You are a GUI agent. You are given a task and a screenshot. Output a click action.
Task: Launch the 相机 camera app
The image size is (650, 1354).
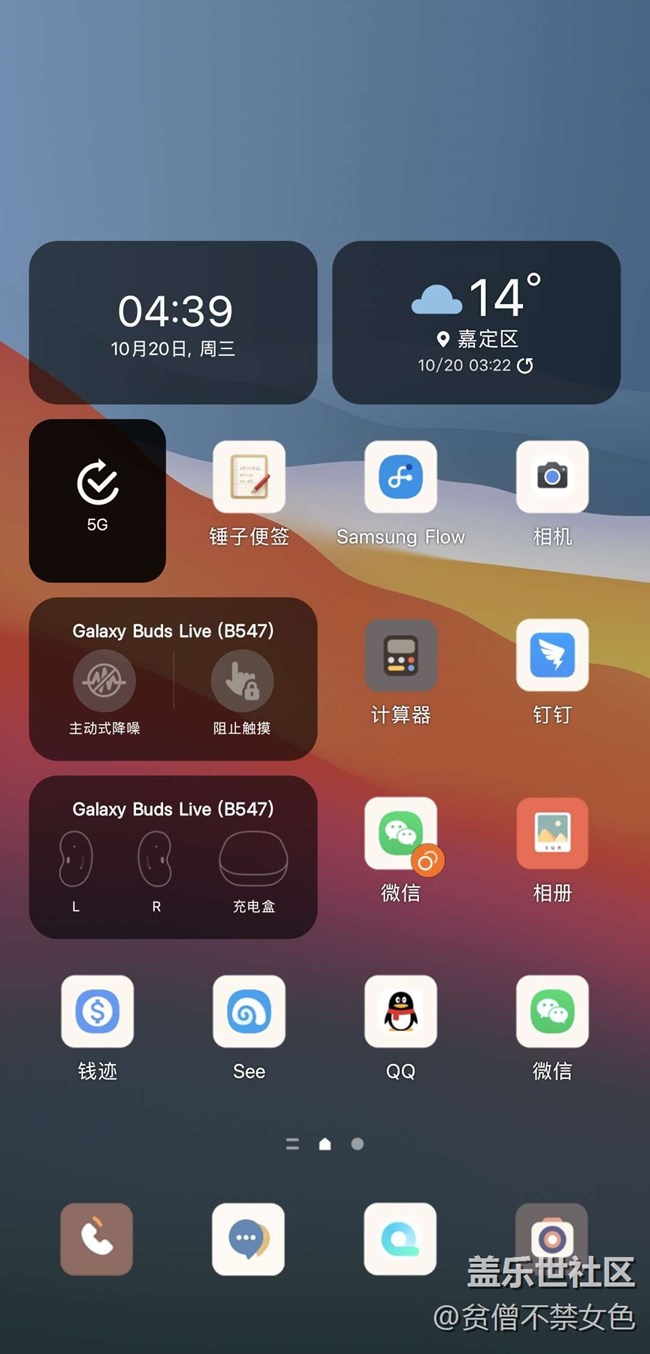click(552, 477)
